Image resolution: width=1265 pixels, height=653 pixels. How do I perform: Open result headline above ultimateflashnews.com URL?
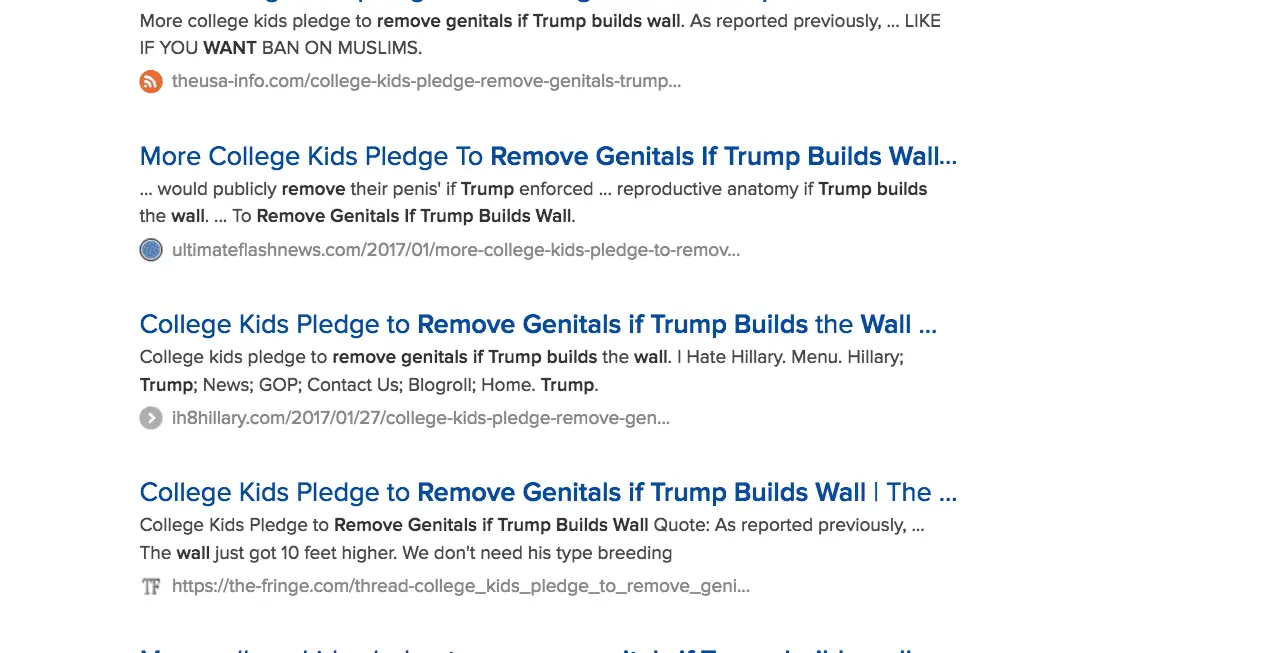[x=548, y=157]
